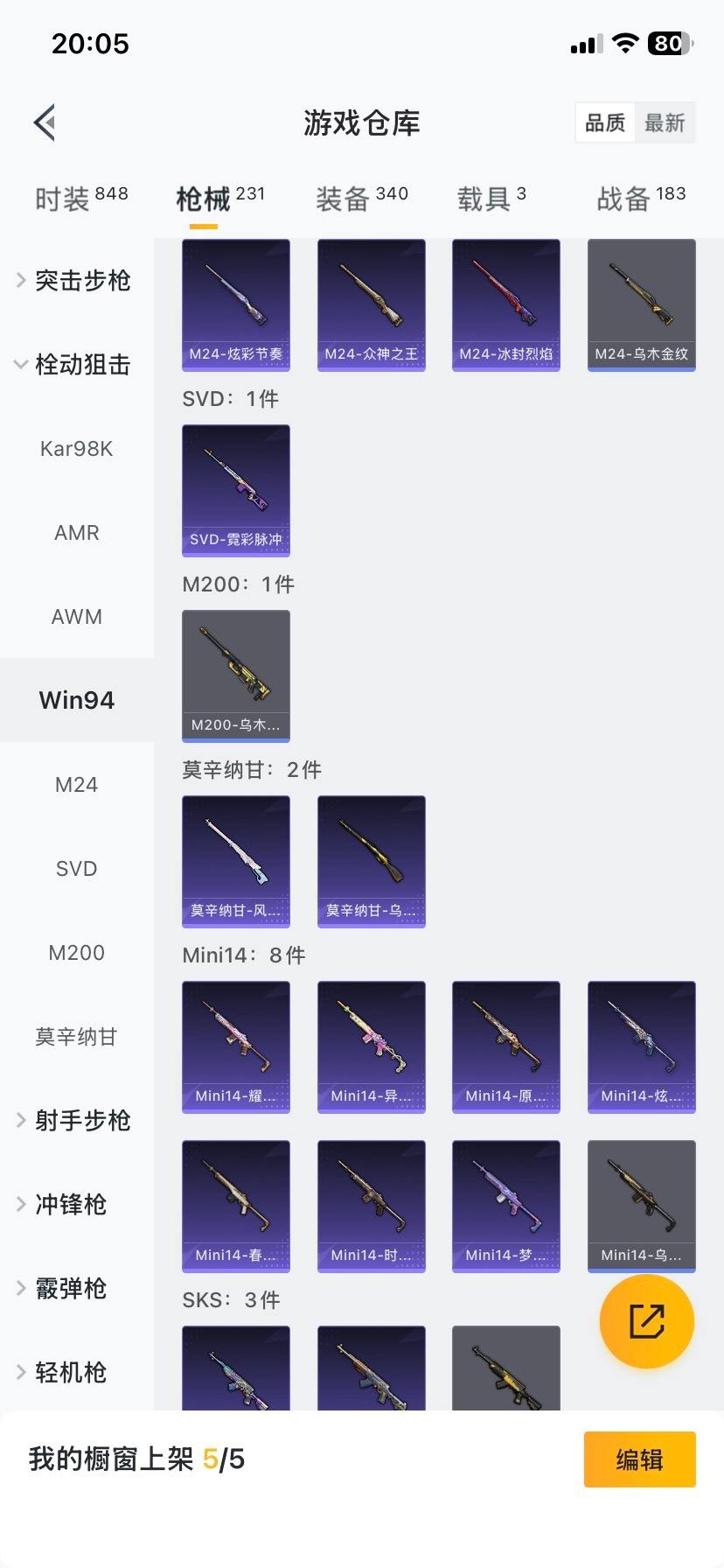Expand the 突击步枪 category
This screenshot has width=724, height=1568.
pyautogui.click(x=74, y=280)
